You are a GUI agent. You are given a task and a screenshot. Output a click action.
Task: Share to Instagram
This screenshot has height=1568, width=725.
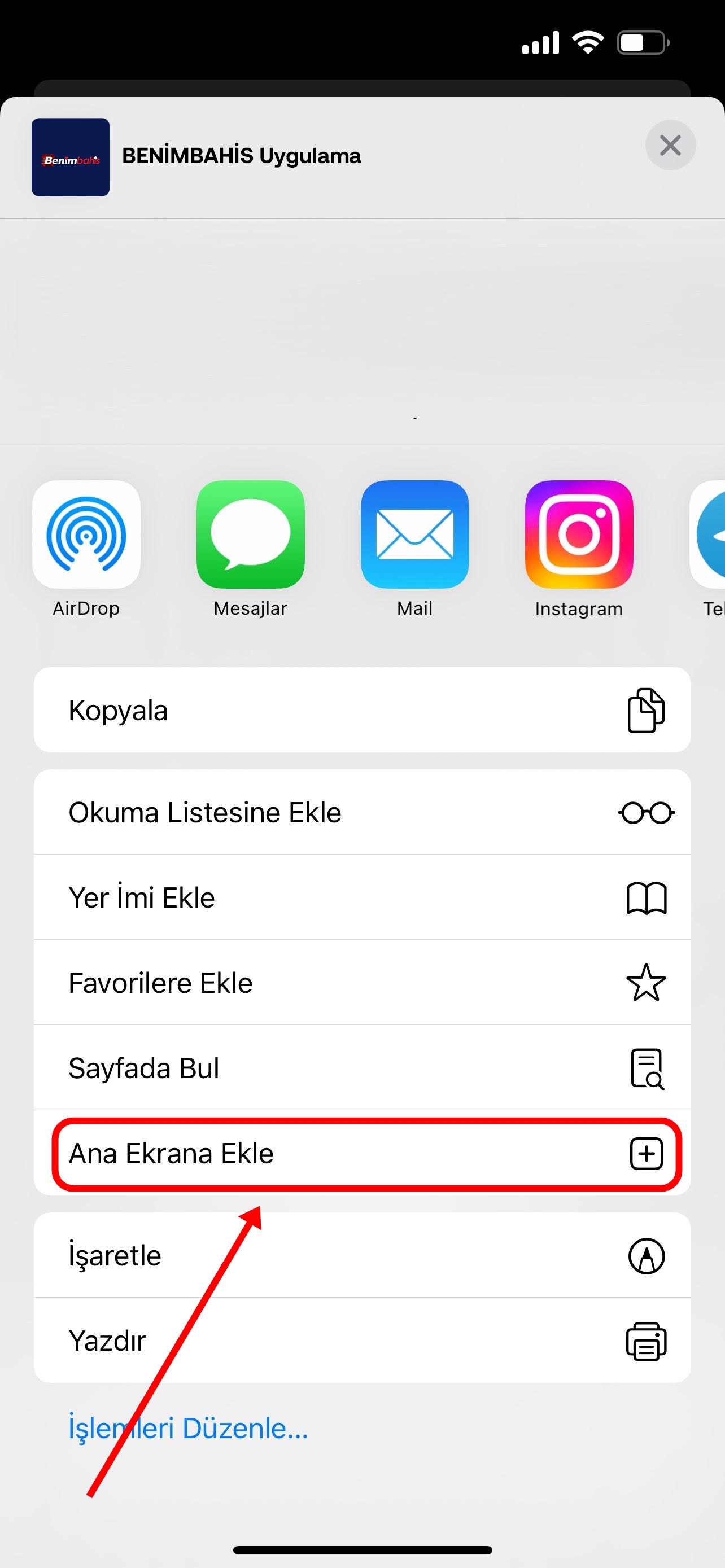(579, 535)
